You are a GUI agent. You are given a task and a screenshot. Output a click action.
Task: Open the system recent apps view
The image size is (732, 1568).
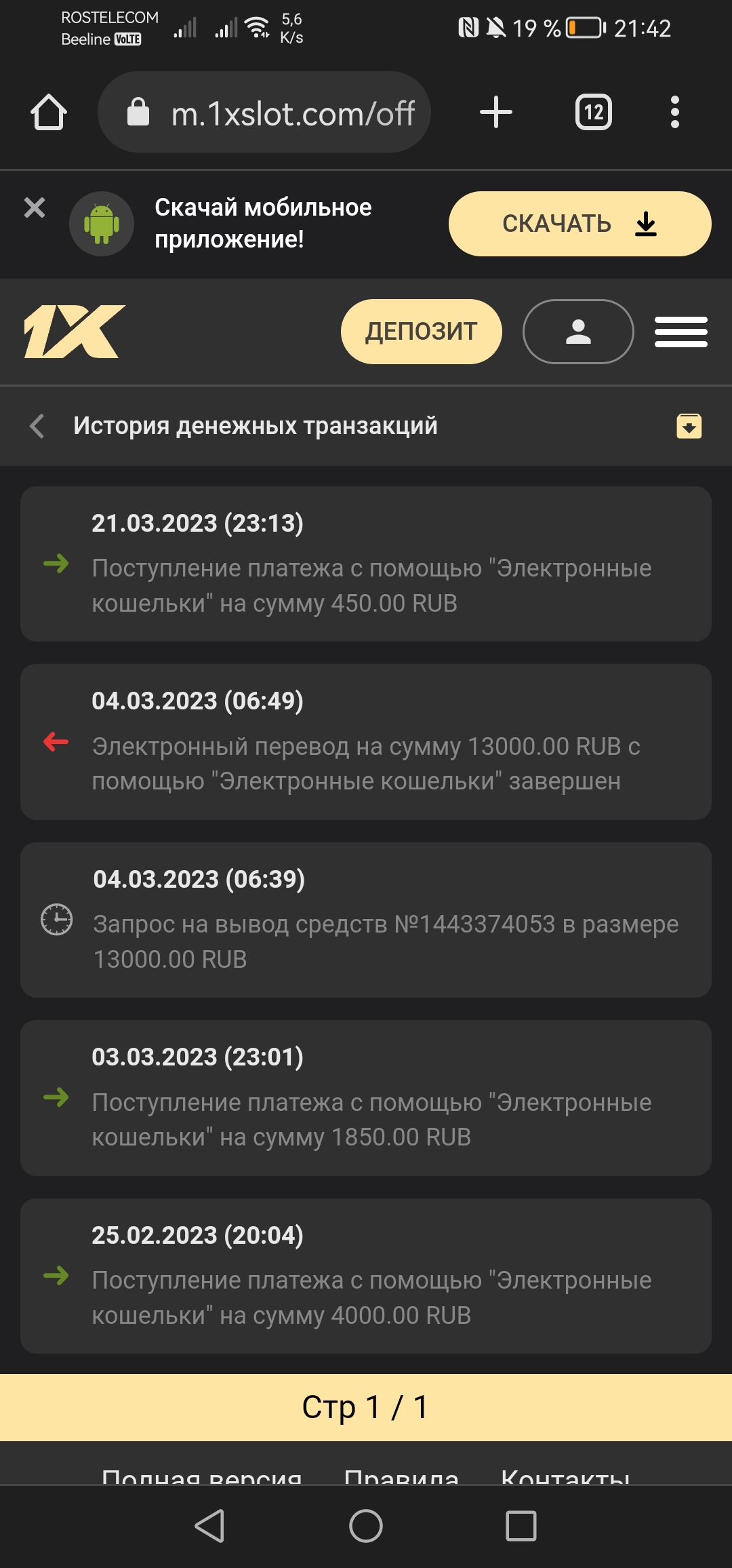pos(521,1527)
